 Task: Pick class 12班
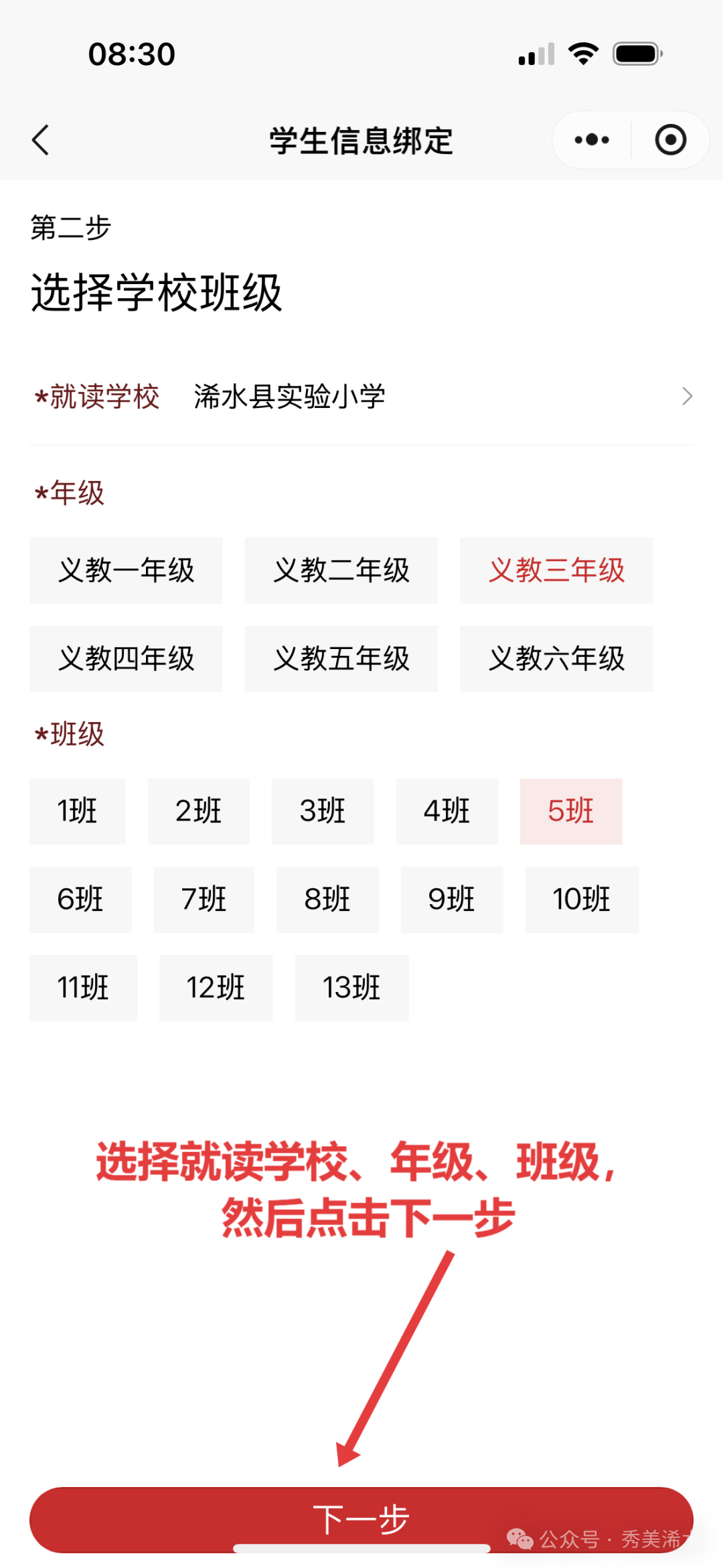click(x=216, y=988)
